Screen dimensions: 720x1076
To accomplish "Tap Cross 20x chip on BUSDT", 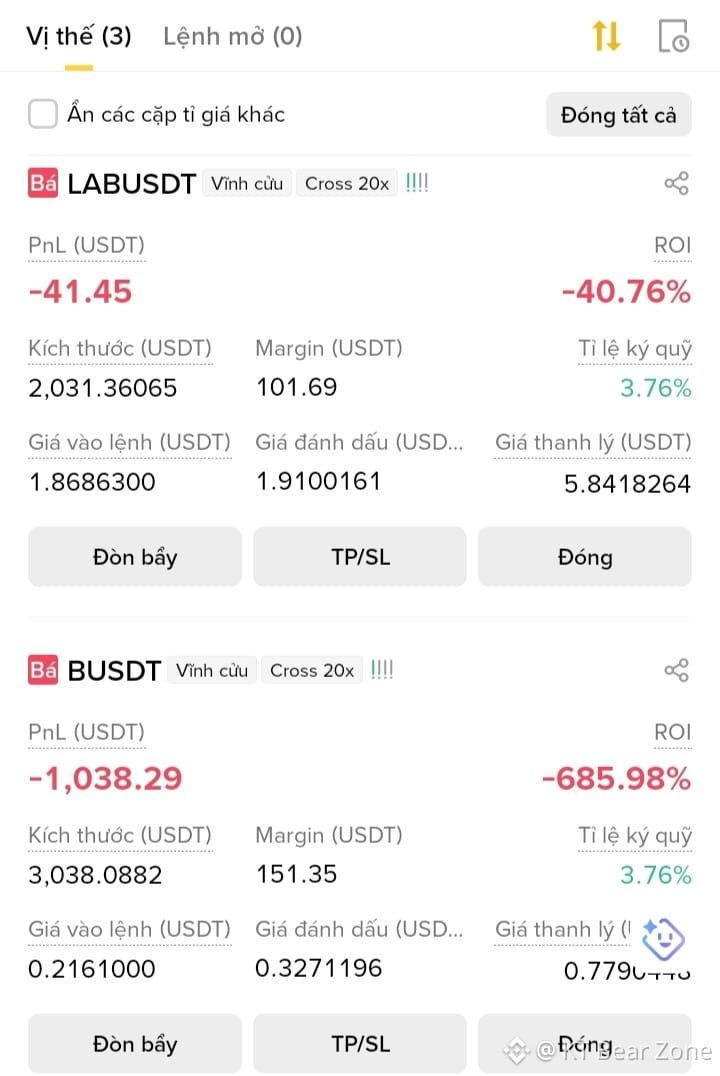I will (312, 670).
